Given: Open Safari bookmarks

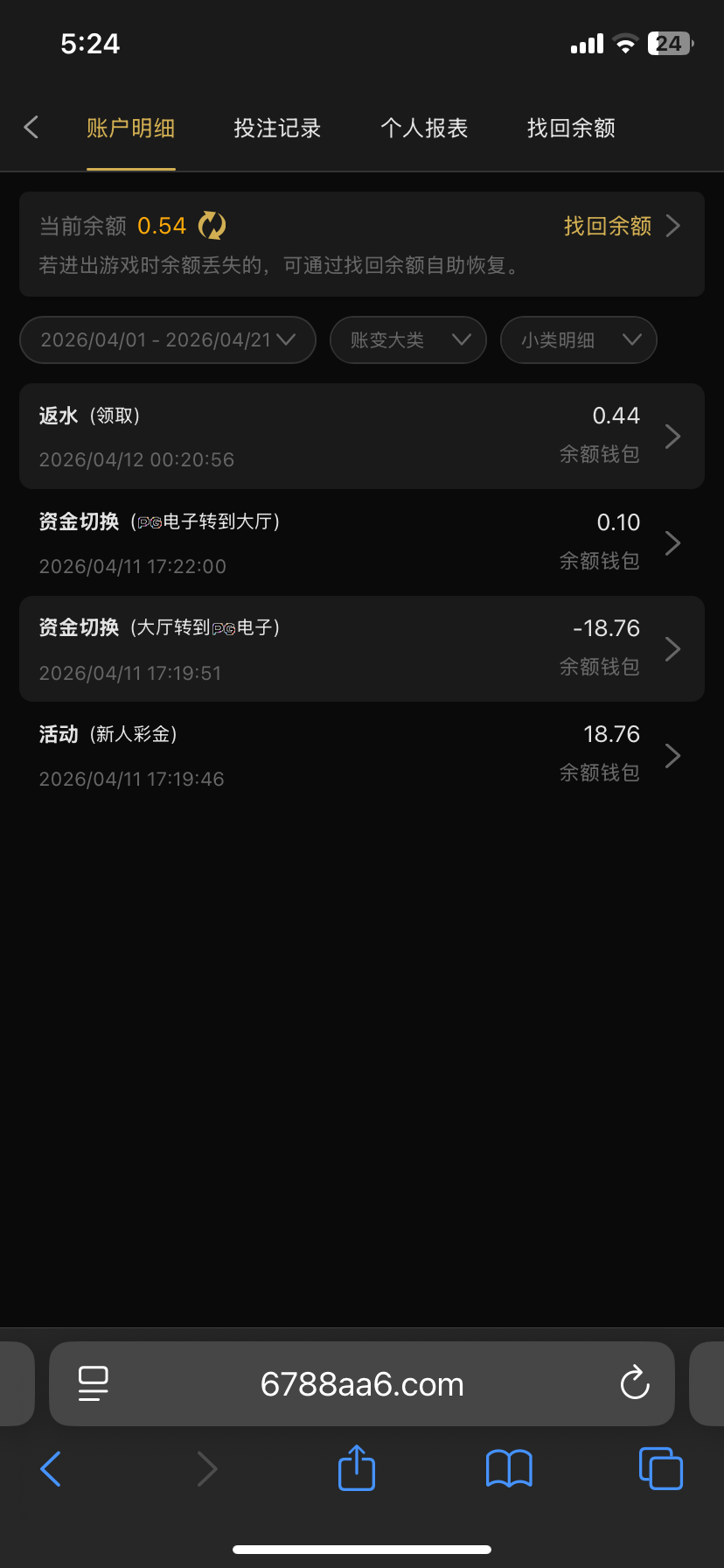Looking at the screenshot, I should coord(509,1468).
